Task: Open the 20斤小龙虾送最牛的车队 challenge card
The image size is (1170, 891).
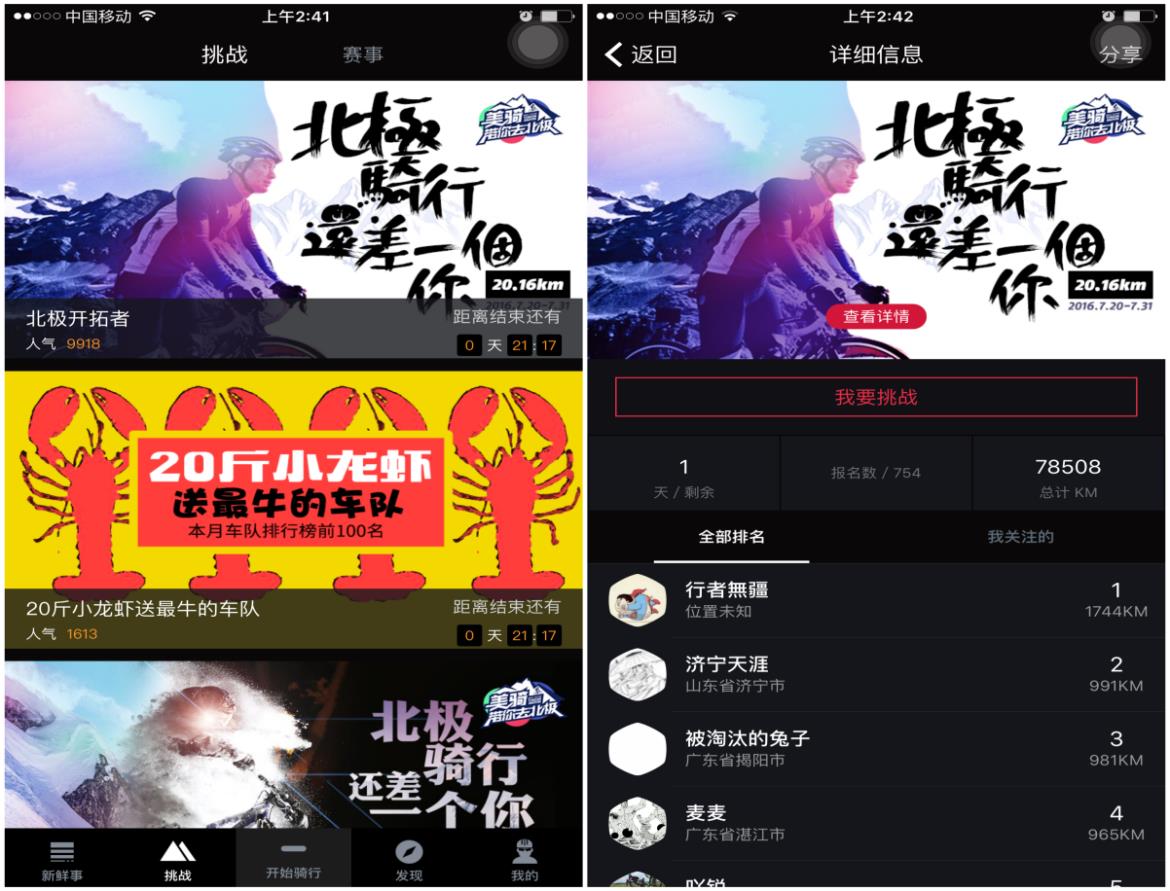Action: coord(293,510)
